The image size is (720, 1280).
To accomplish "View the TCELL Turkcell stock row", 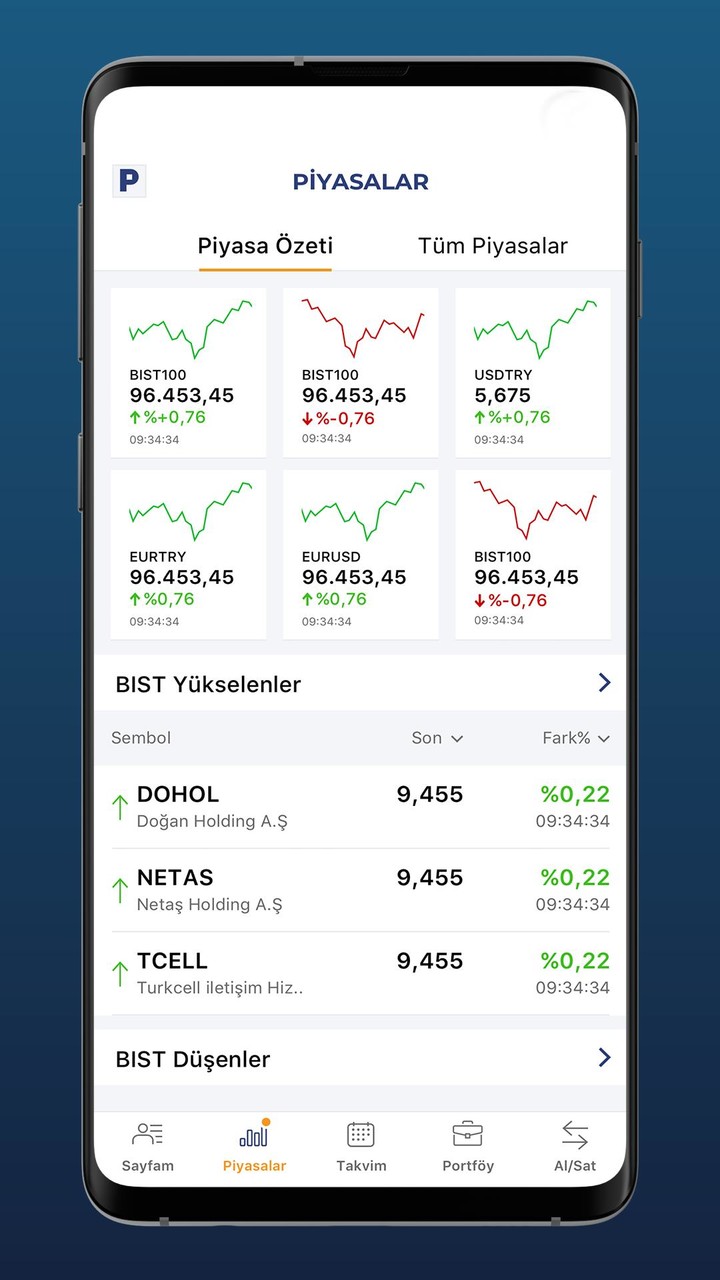I will point(360,973).
